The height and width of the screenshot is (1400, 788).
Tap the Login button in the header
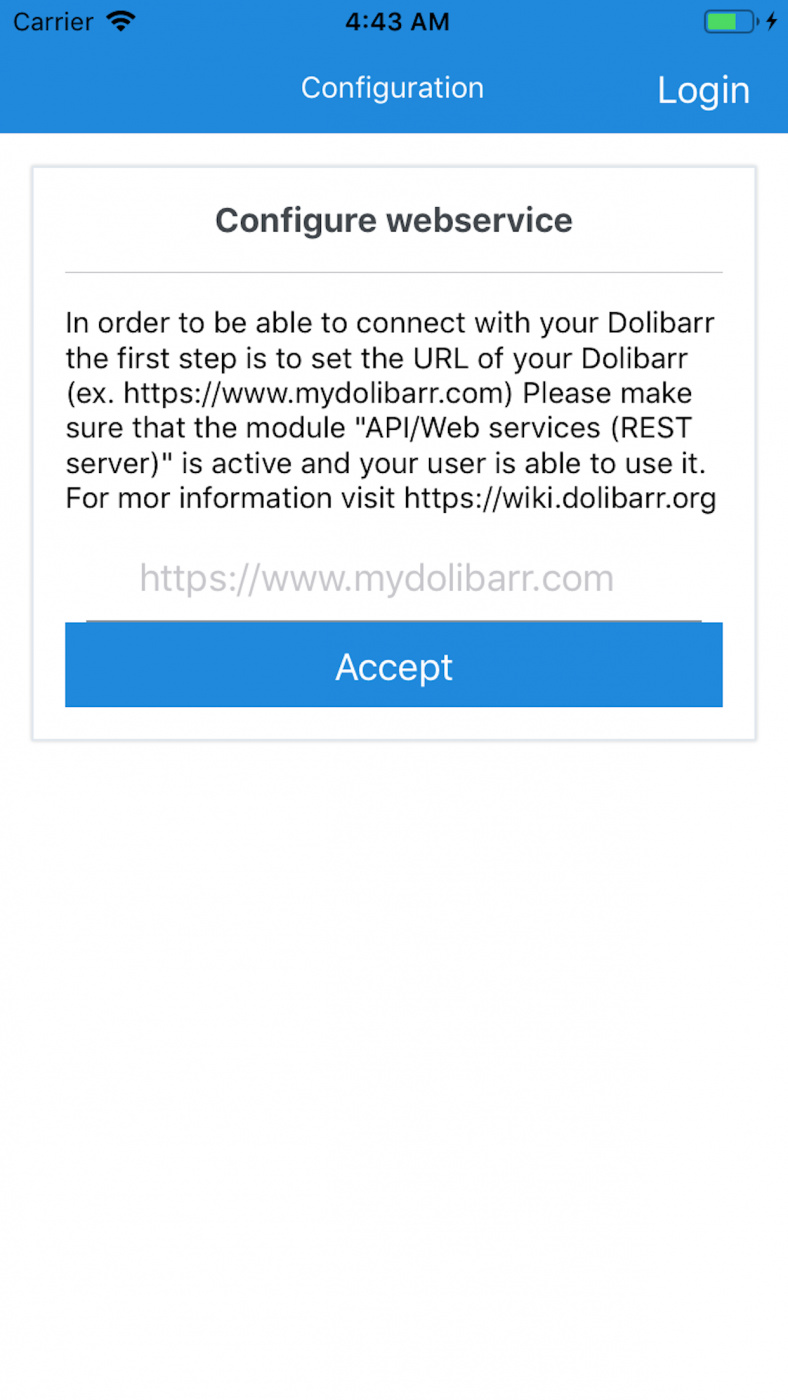click(703, 90)
